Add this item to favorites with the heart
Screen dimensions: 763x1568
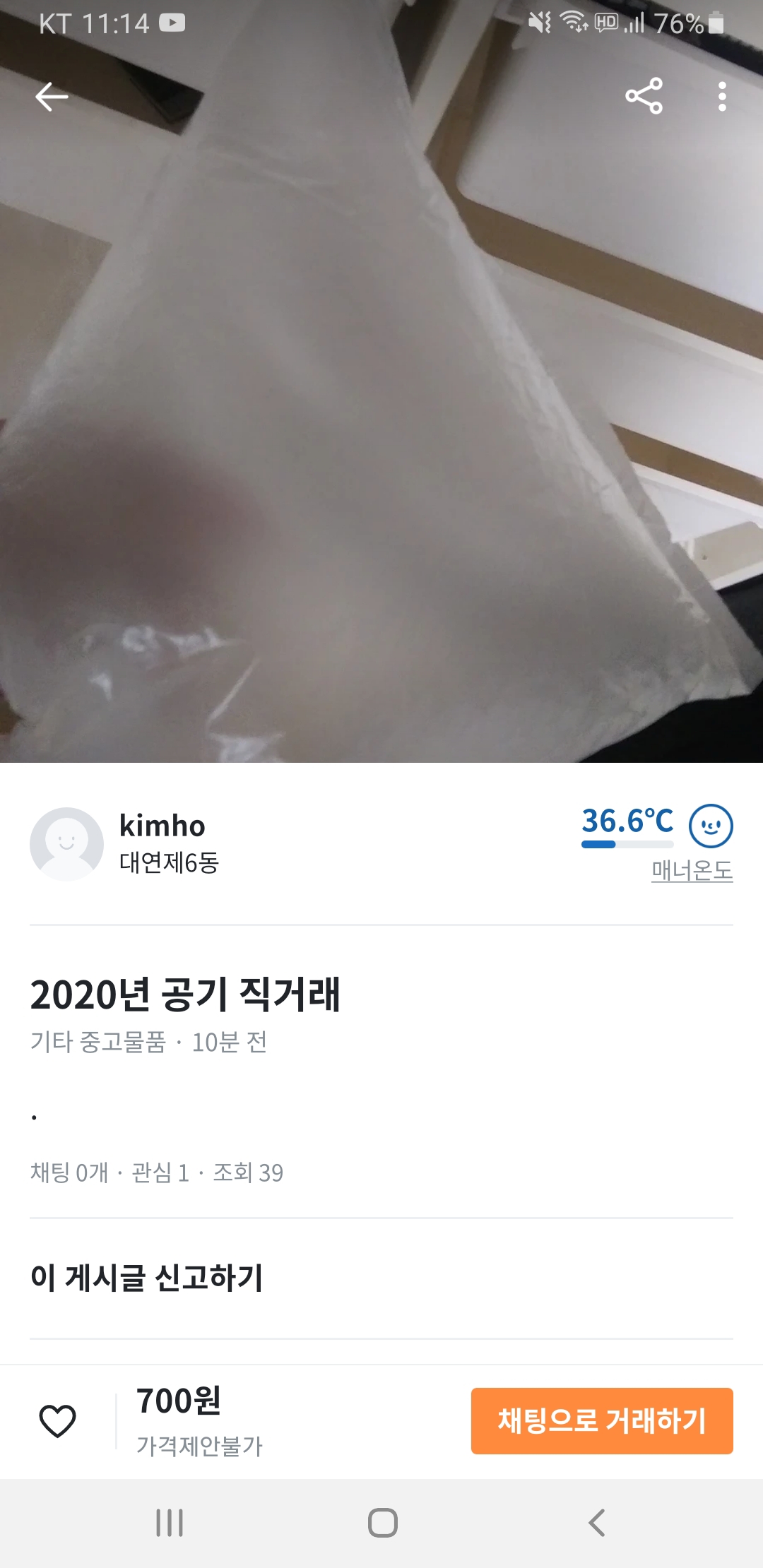pos(57,1421)
